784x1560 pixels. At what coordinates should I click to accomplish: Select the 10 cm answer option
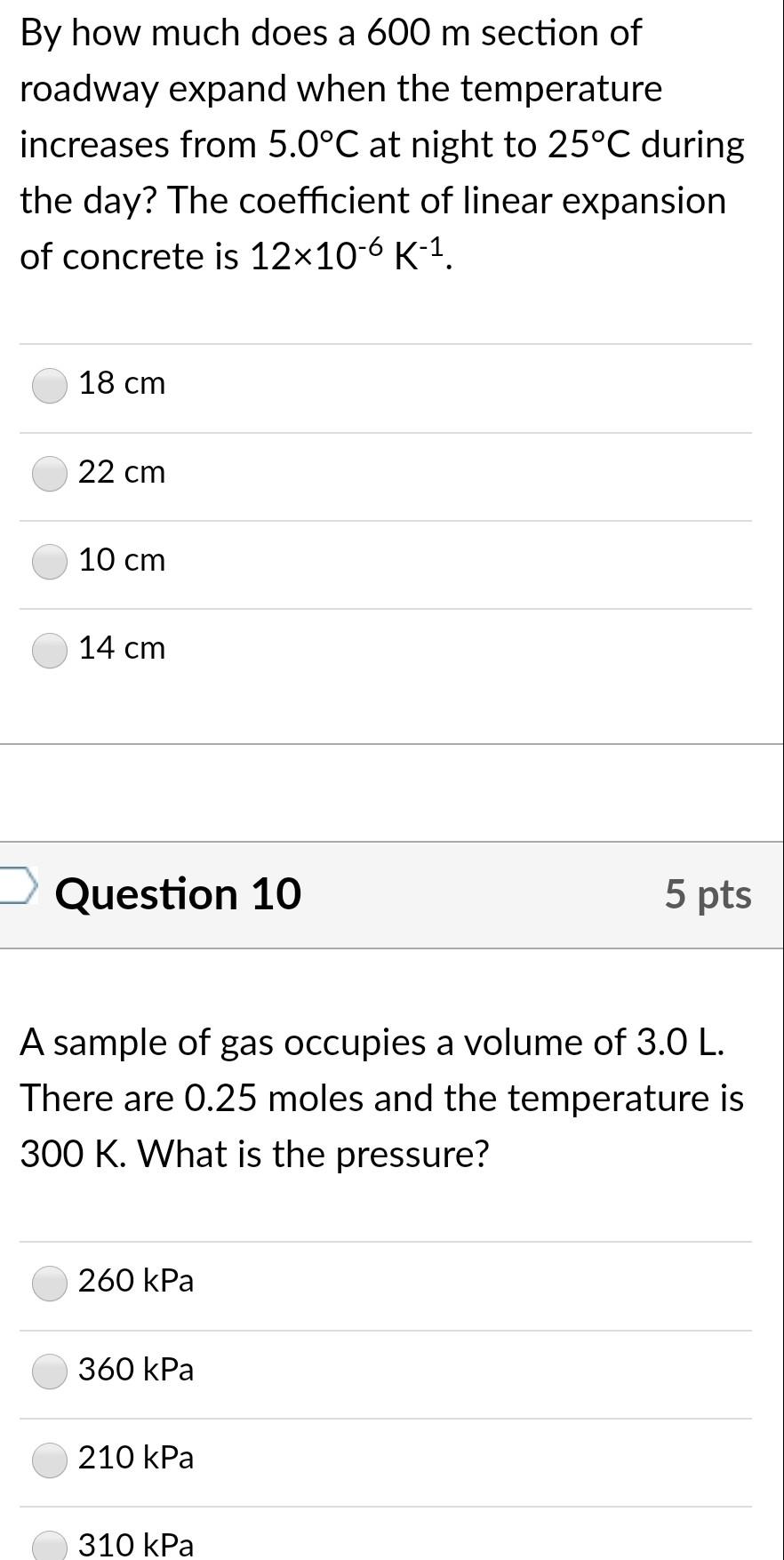(50, 560)
